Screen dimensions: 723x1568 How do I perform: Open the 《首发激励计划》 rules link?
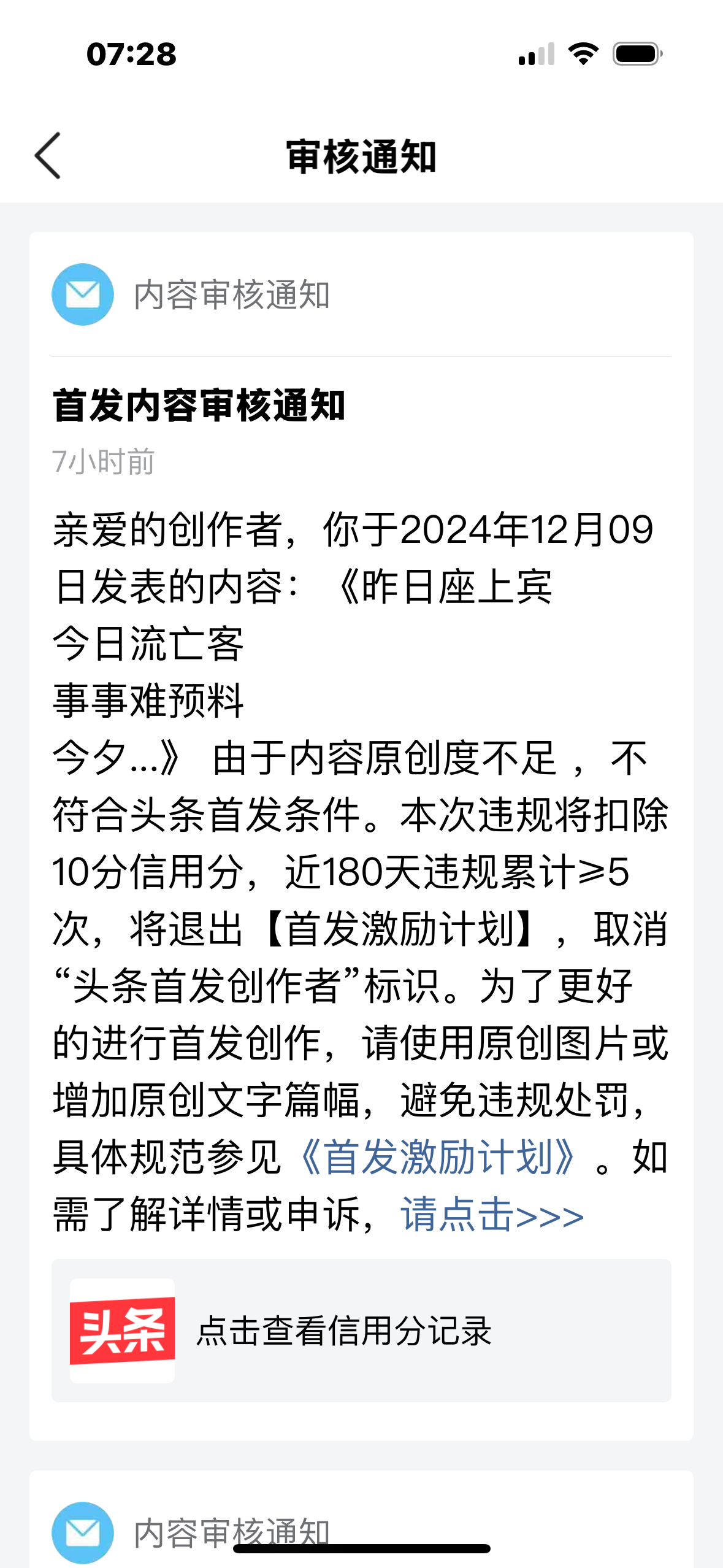[437, 1158]
